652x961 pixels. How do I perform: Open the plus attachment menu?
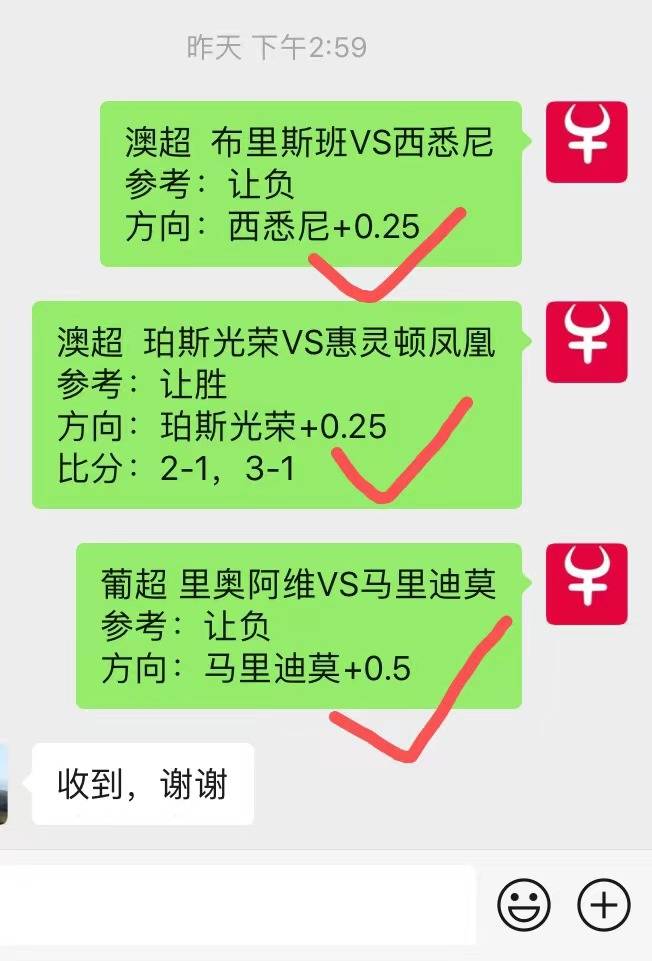(x=604, y=905)
